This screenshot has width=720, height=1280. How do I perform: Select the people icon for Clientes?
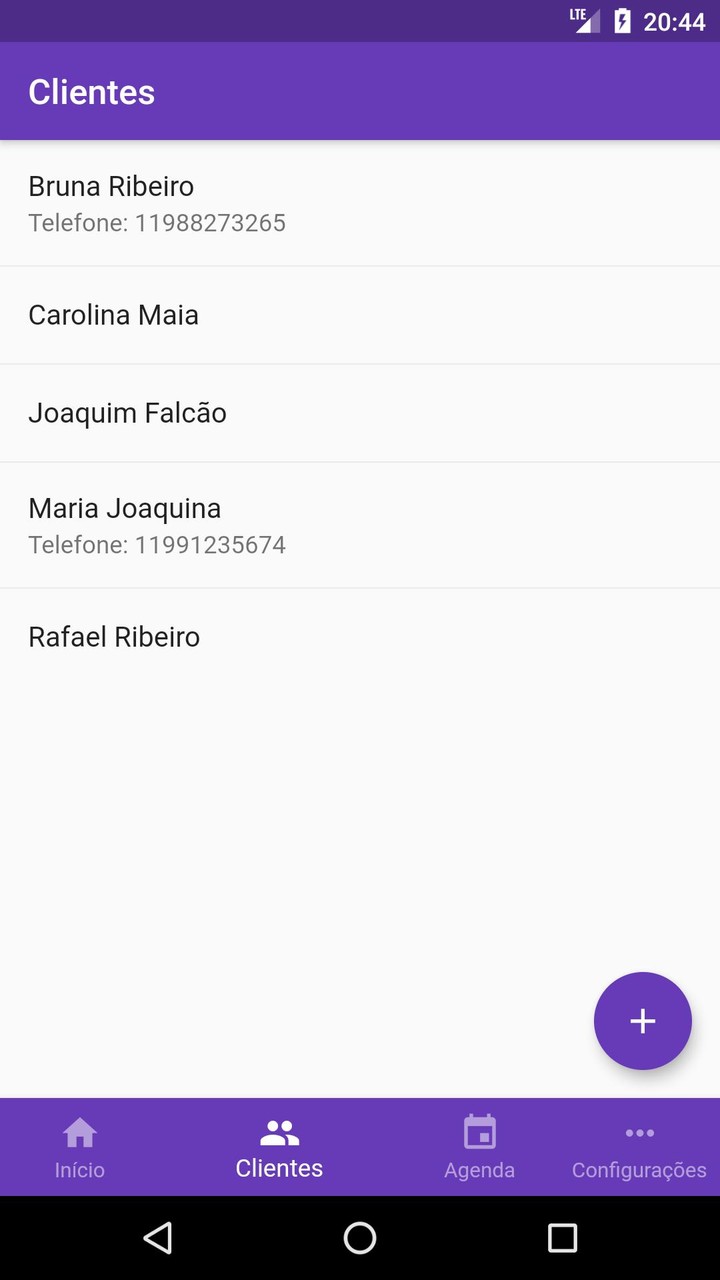(x=278, y=1131)
